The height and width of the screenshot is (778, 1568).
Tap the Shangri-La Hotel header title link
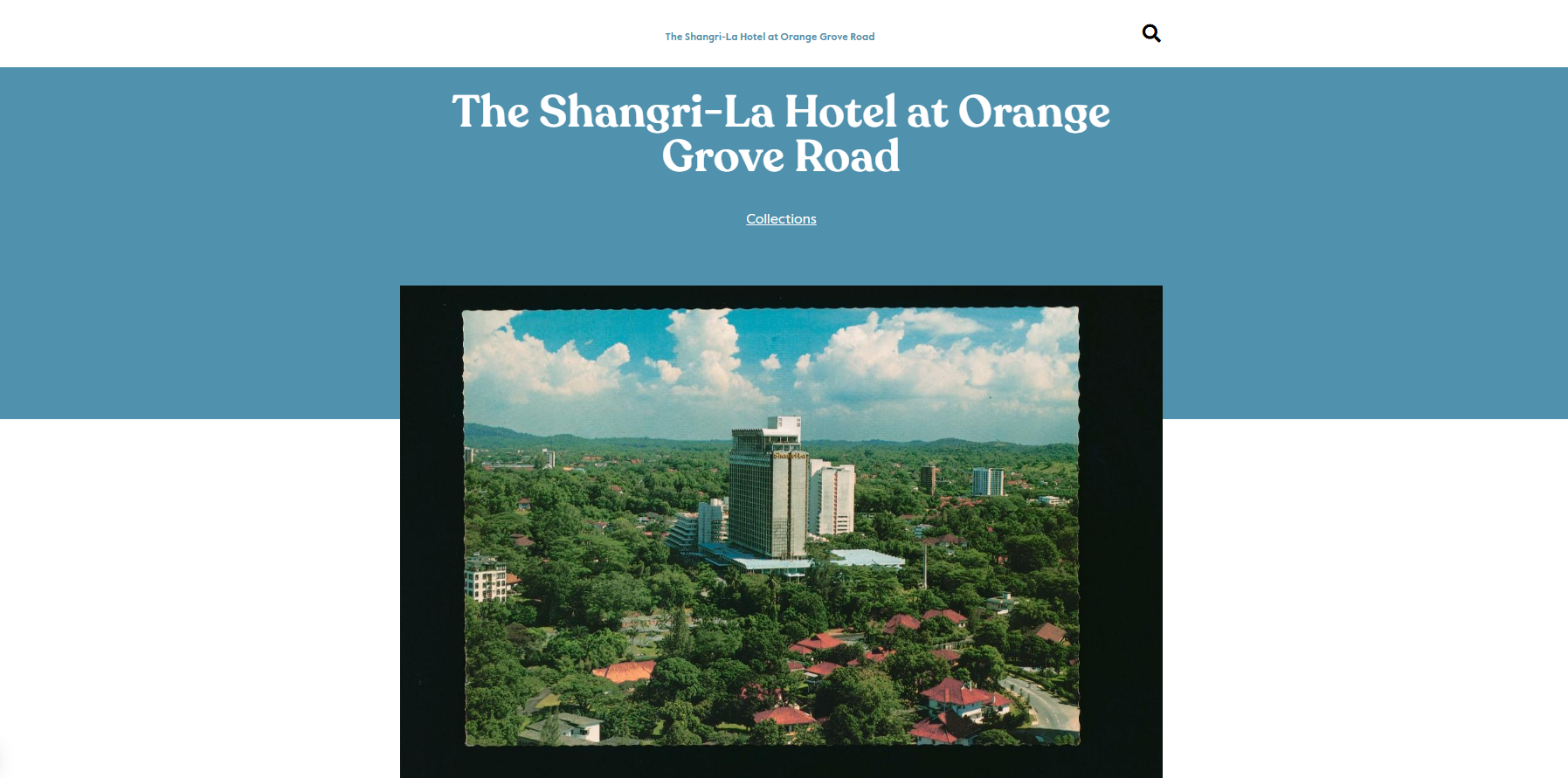[x=770, y=37]
